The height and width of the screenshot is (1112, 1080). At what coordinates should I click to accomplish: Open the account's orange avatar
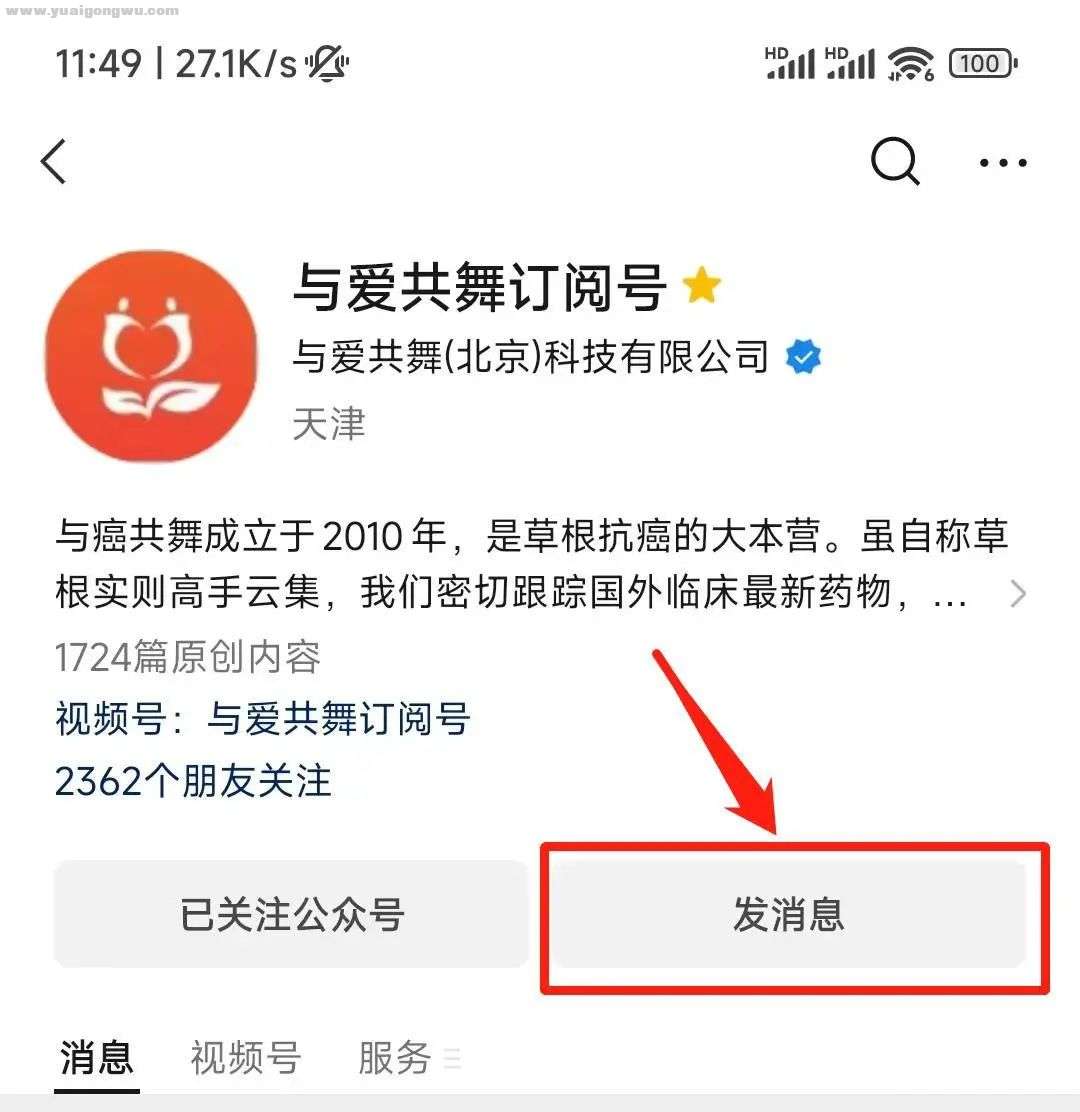click(x=152, y=357)
